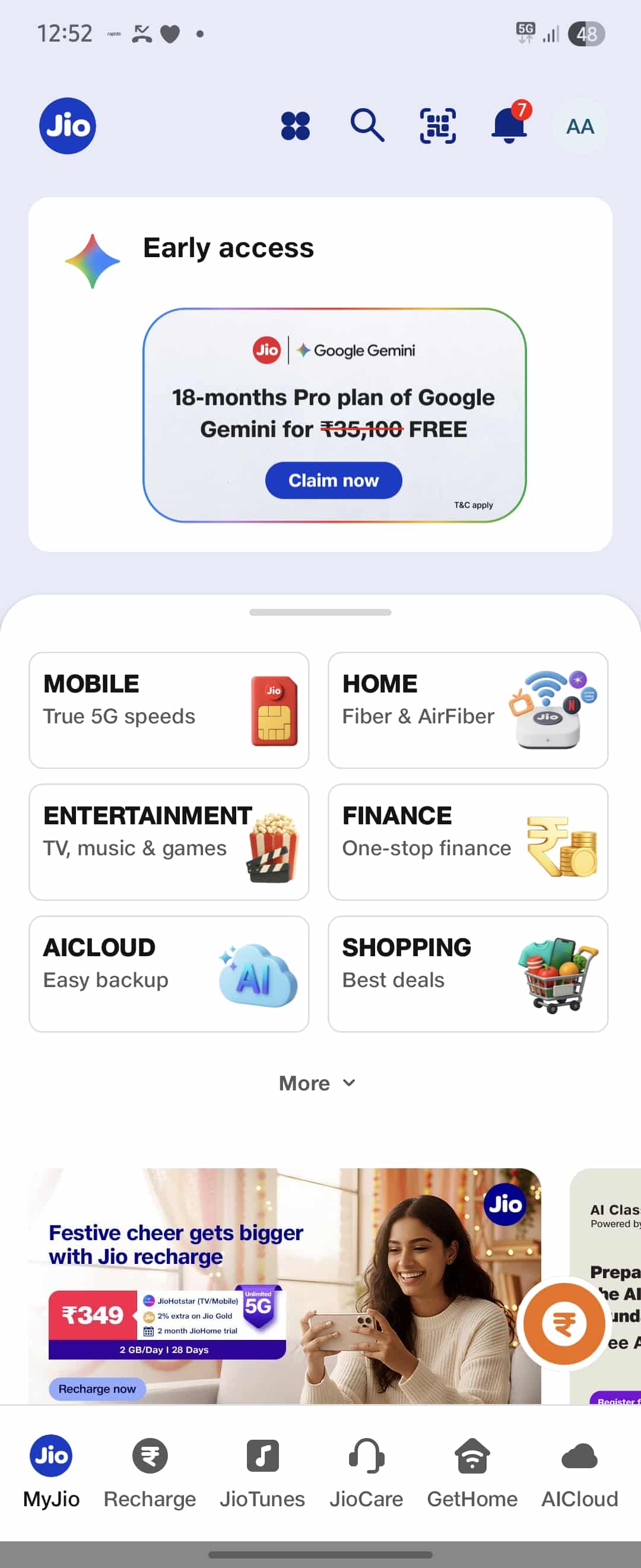Tap Recharge now on the festive banner
641x1568 pixels.
click(x=97, y=1389)
